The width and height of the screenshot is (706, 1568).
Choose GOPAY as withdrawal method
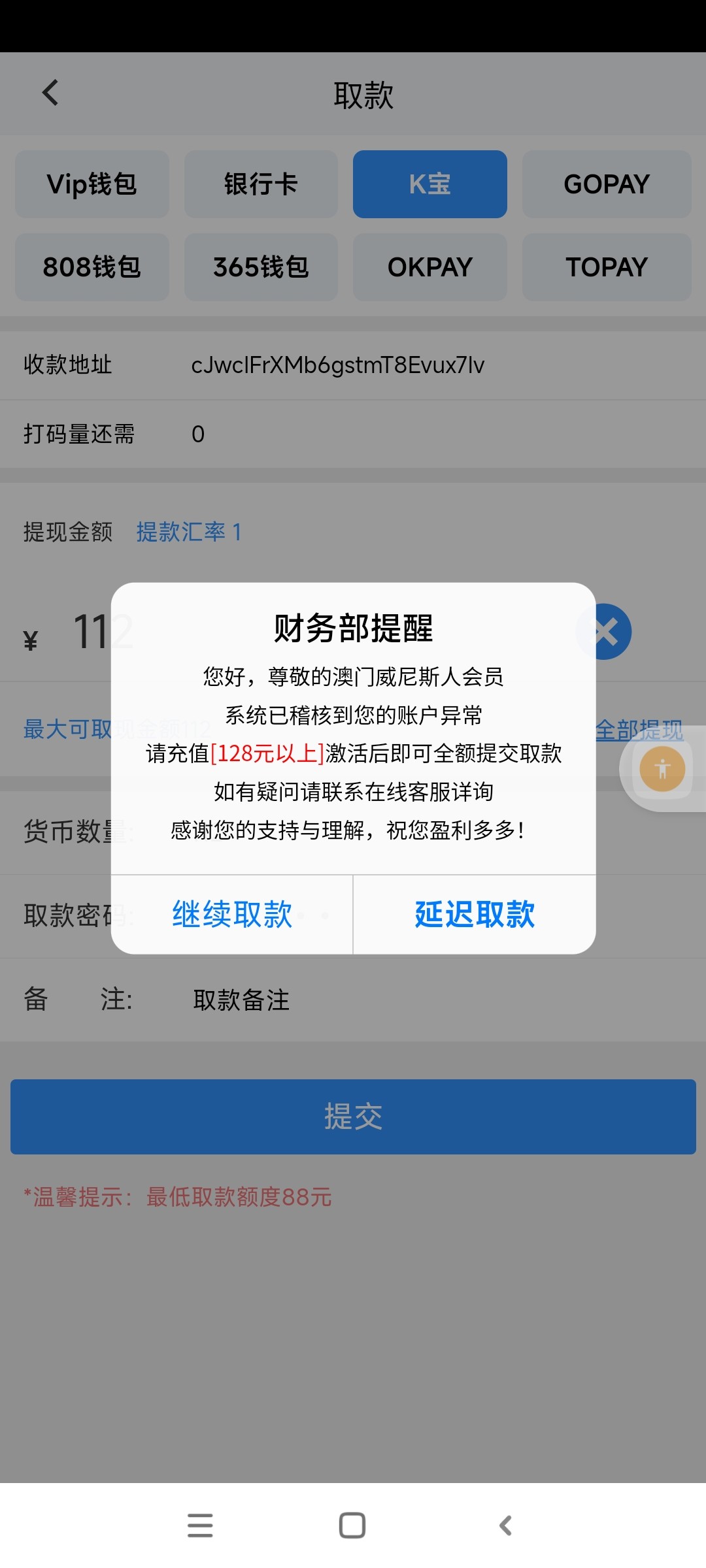click(x=606, y=184)
